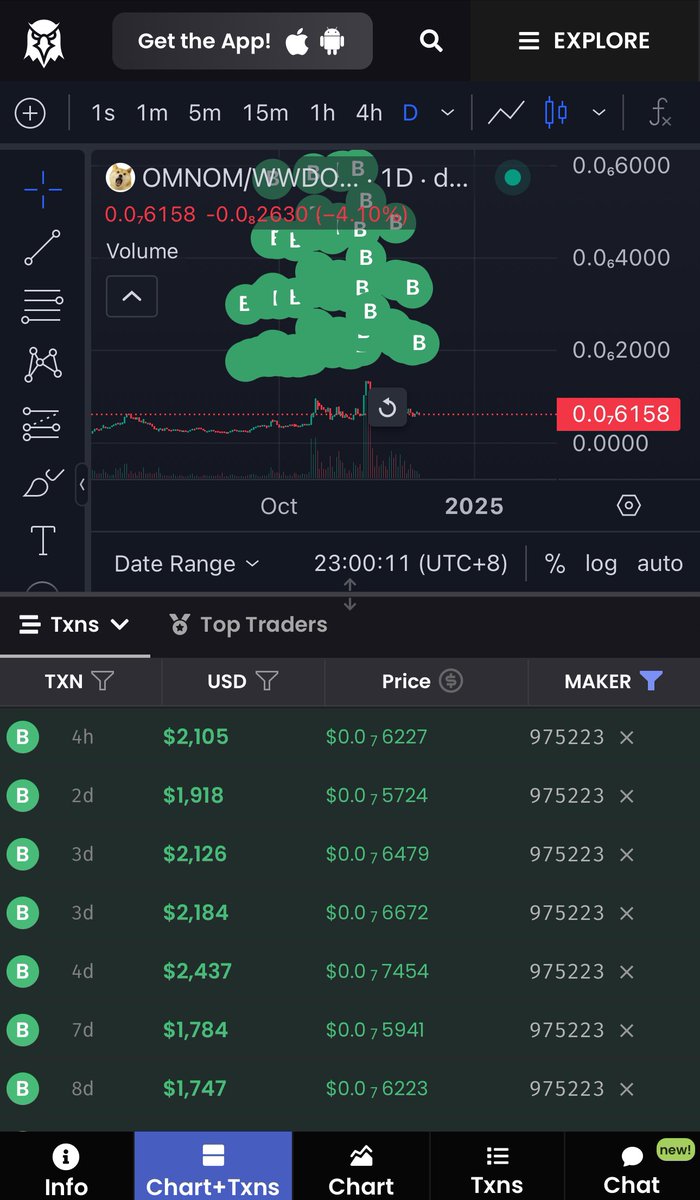
Task: Choose the trend line drawing tool
Action: click(42, 247)
